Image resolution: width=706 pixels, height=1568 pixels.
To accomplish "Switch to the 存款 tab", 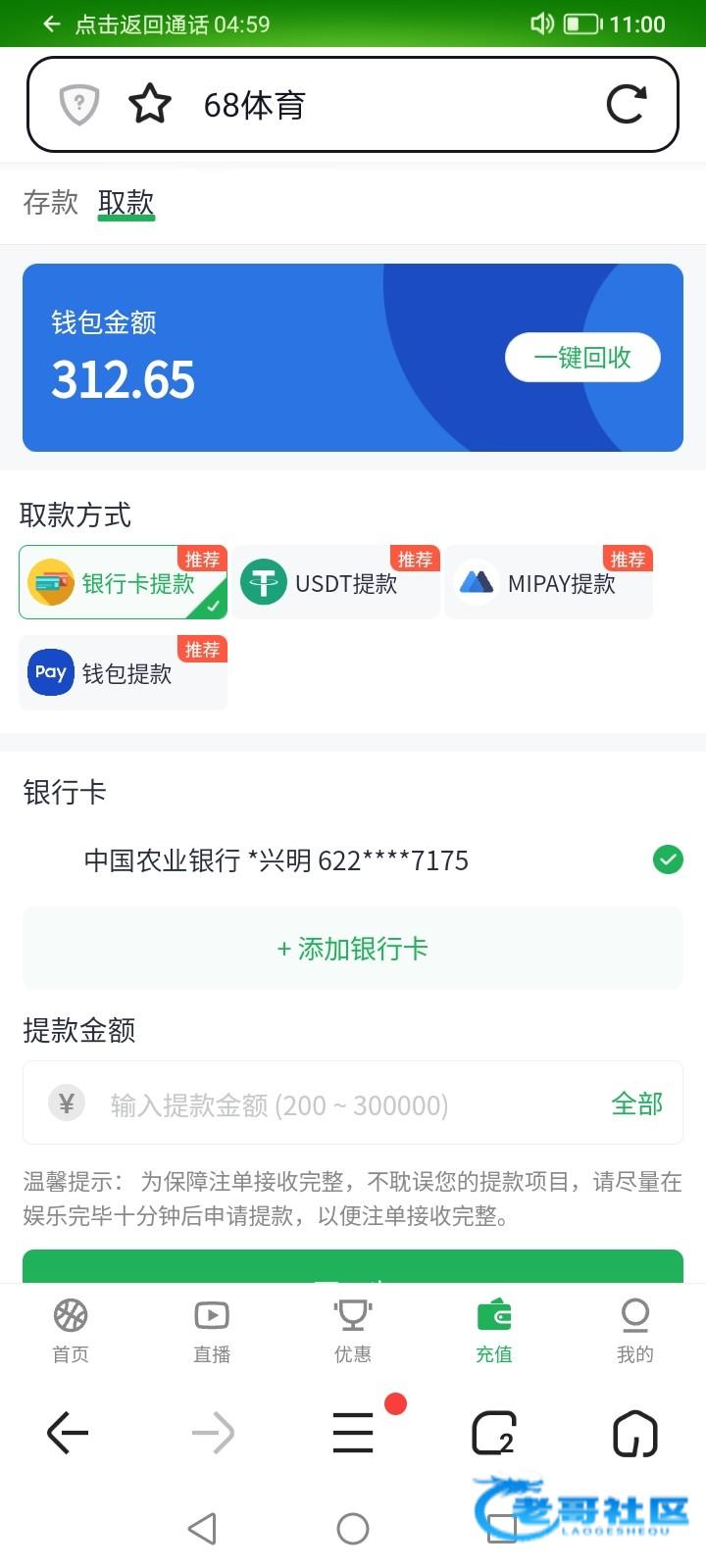I will coord(50,202).
